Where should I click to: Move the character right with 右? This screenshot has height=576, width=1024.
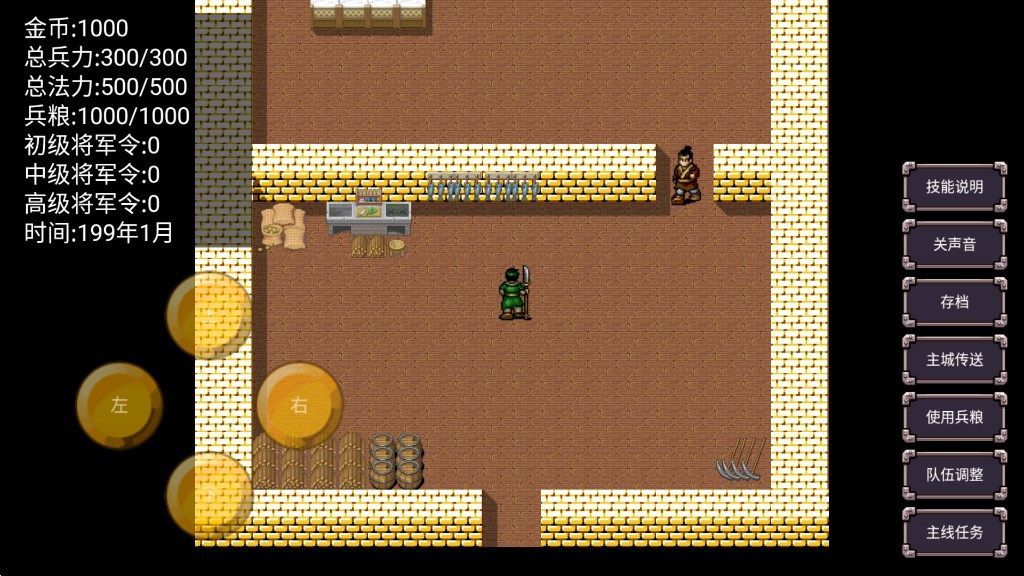299,405
